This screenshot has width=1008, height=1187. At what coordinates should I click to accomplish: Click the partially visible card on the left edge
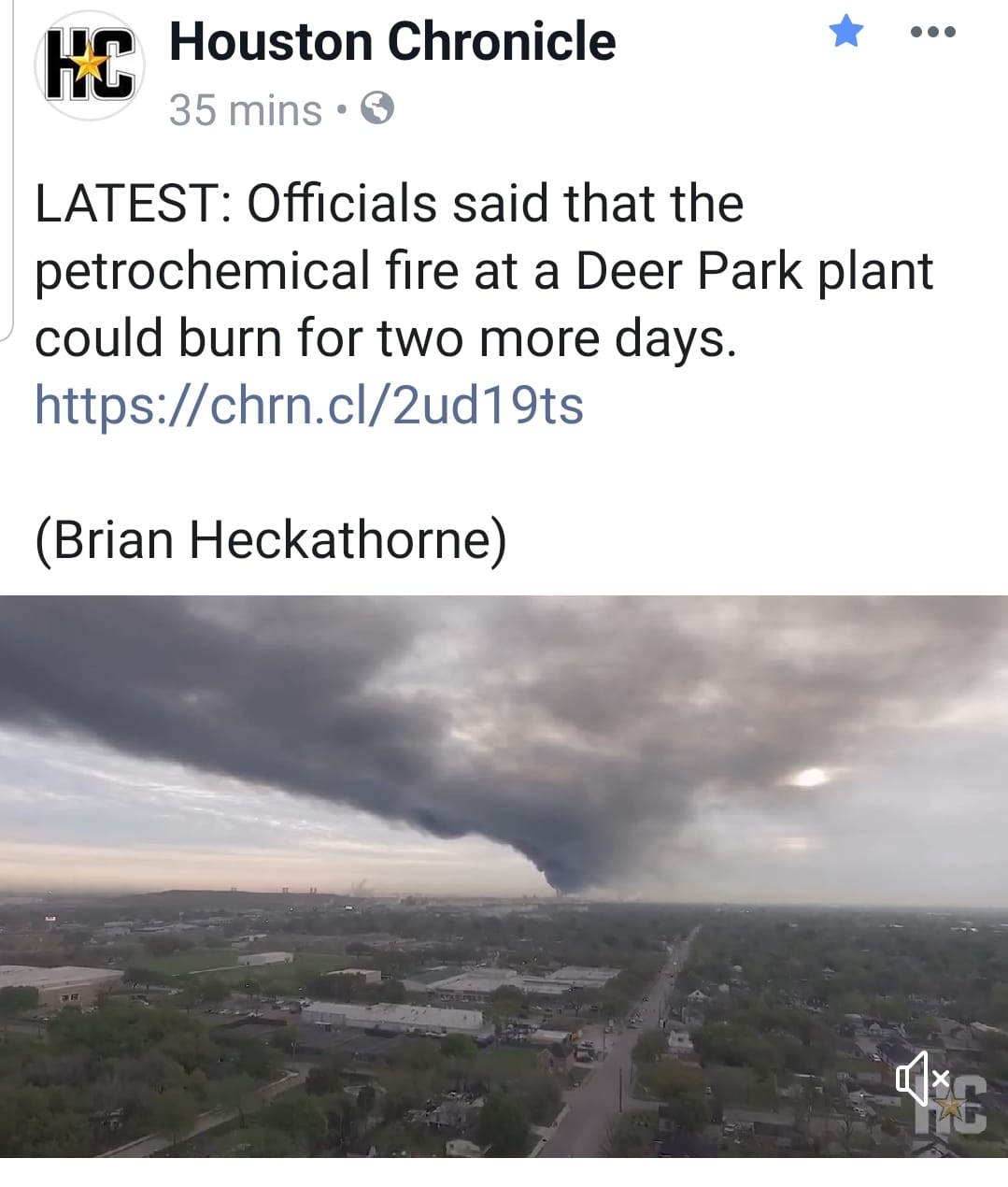7,159
